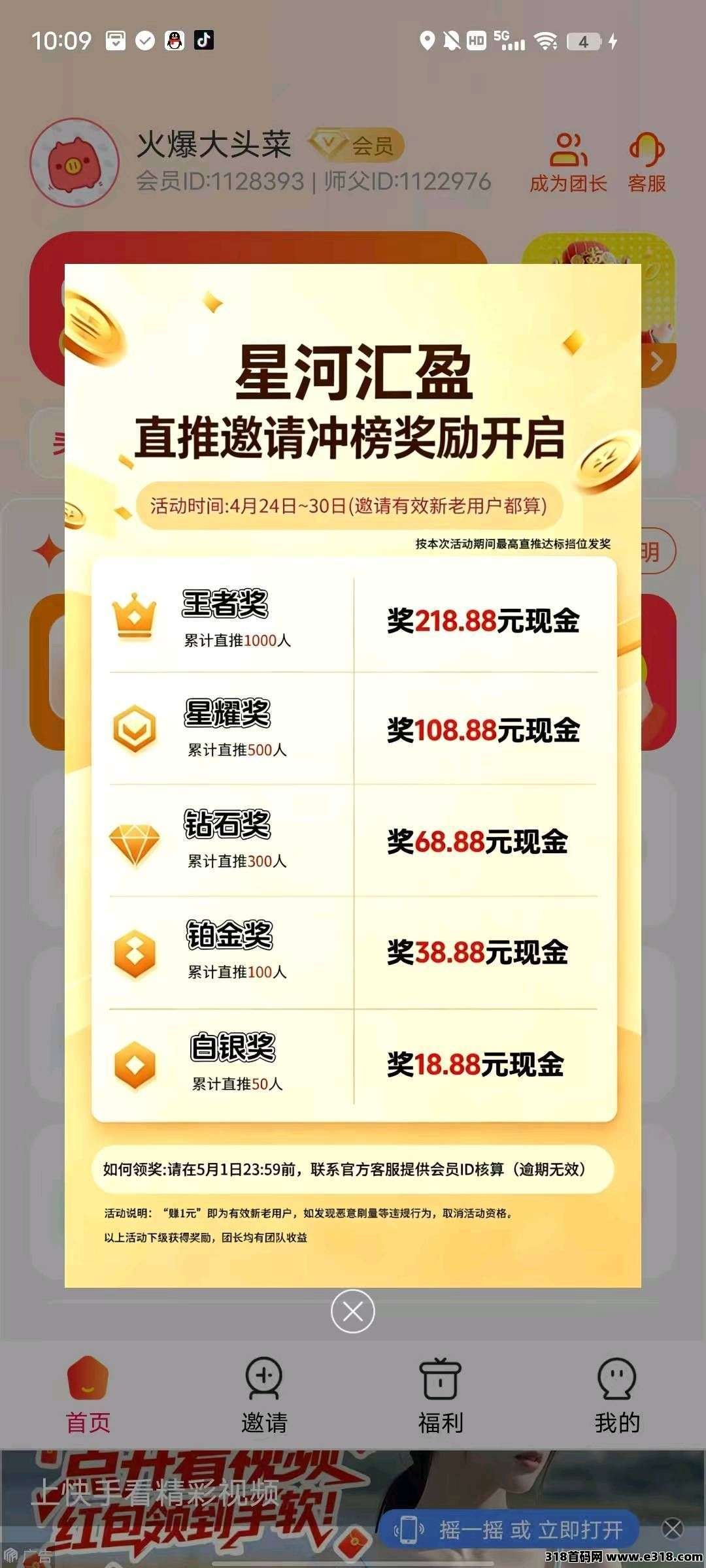Open 成为团长 team leader option
This screenshot has width=706, height=1568.
click(568, 163)
